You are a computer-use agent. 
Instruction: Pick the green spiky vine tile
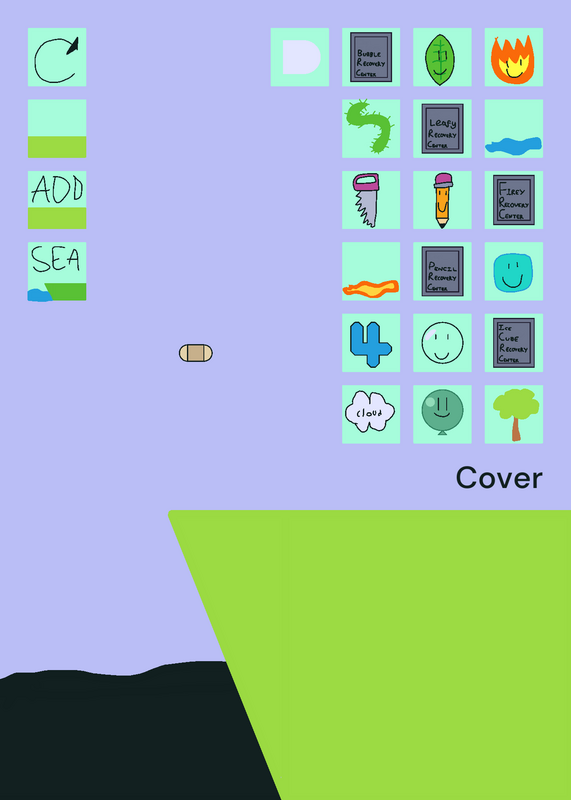click(x=371, y=129)
